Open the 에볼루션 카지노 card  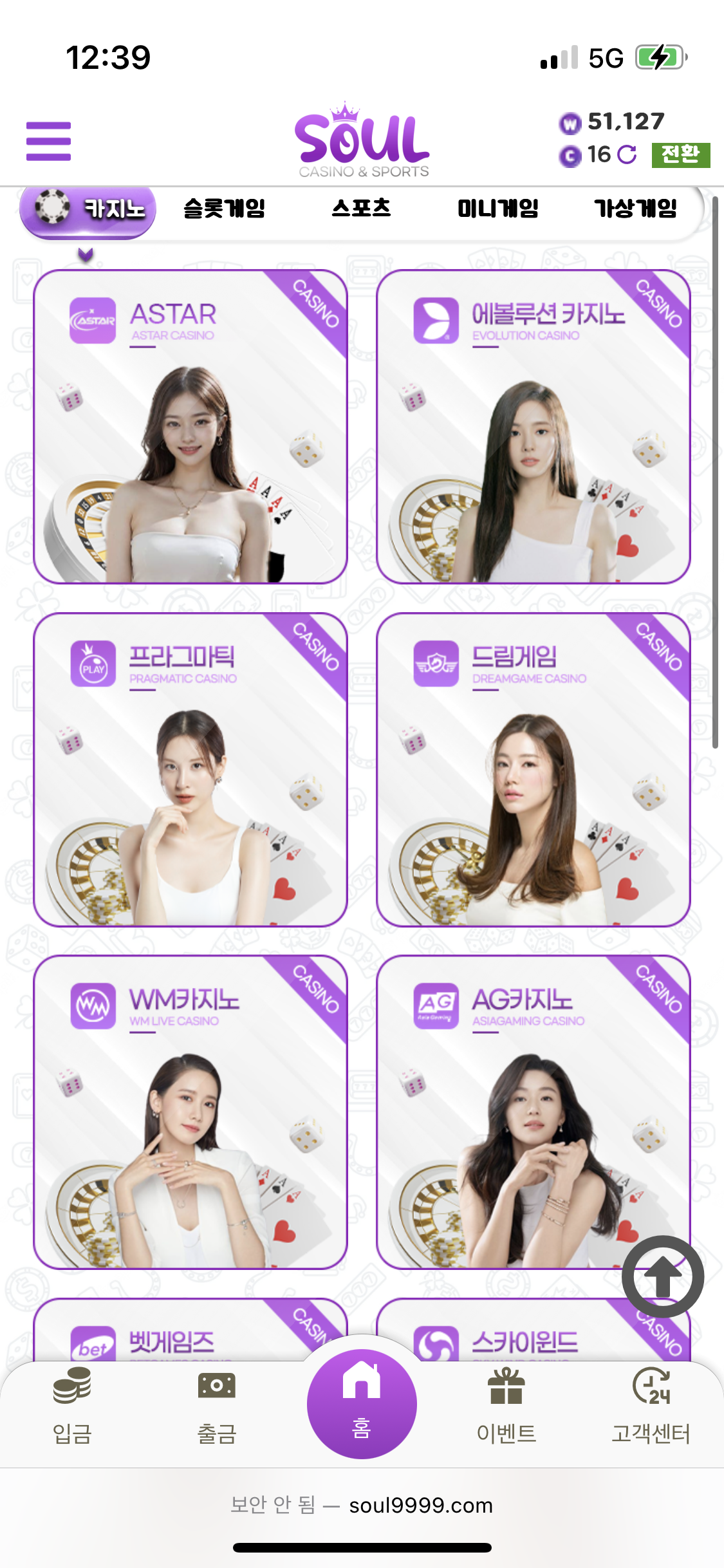click(x=534, y=427)
